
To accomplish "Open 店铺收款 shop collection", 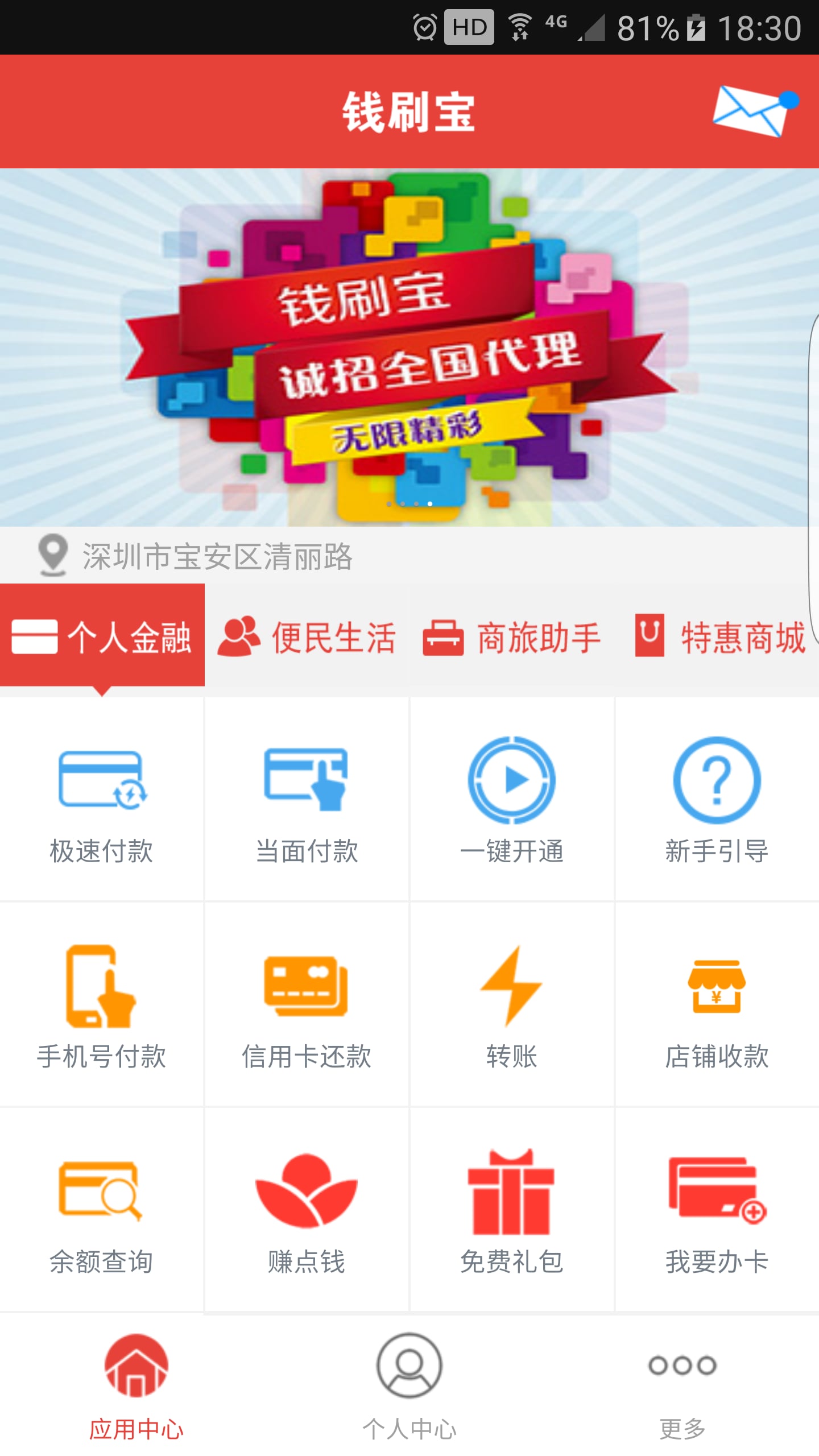I will coord(717,1005).
